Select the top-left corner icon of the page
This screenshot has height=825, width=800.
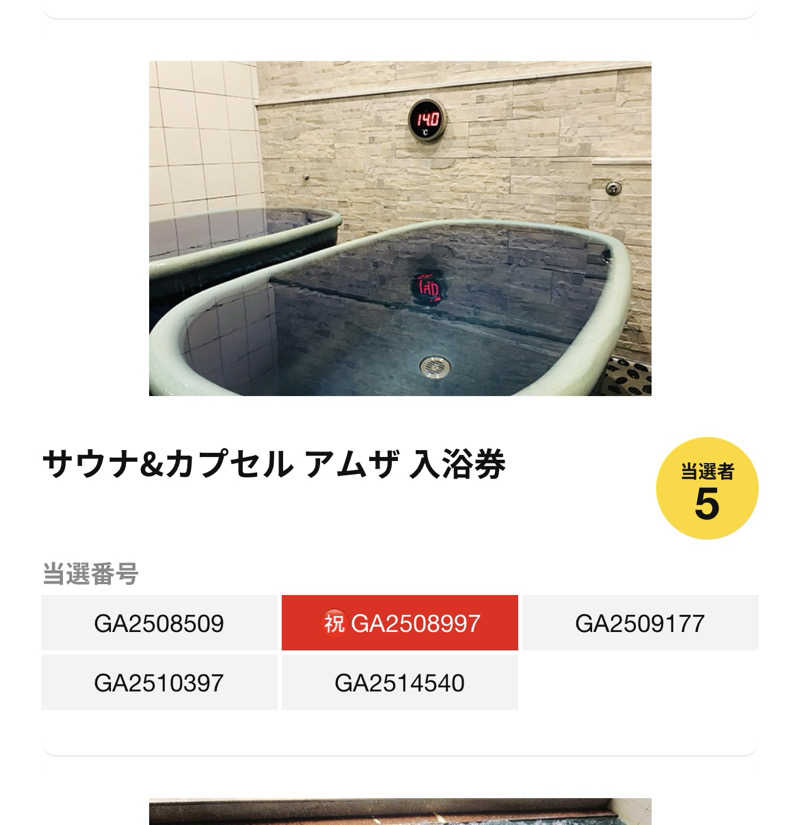coord(46,13)
